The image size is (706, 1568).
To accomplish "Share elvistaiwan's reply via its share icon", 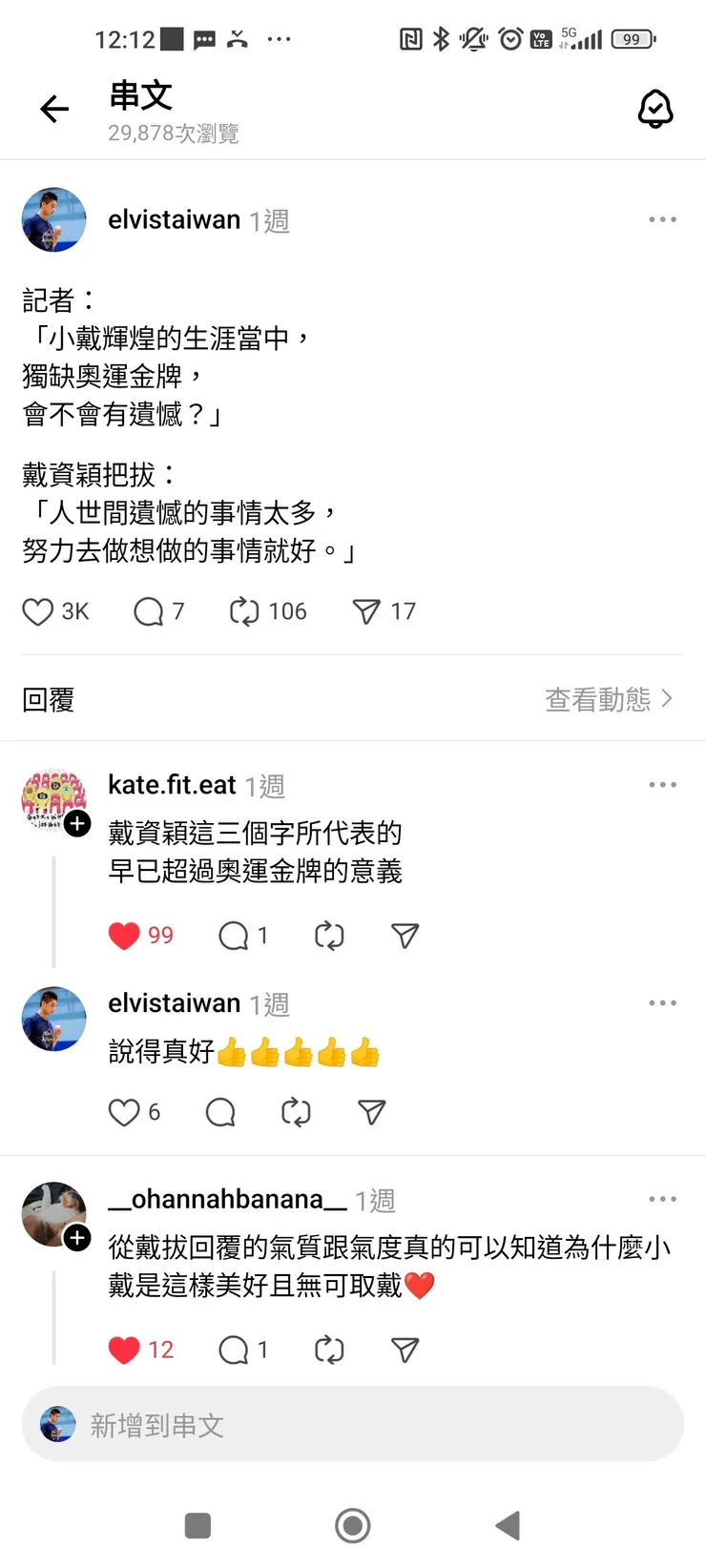I will tap(370, 1111).
